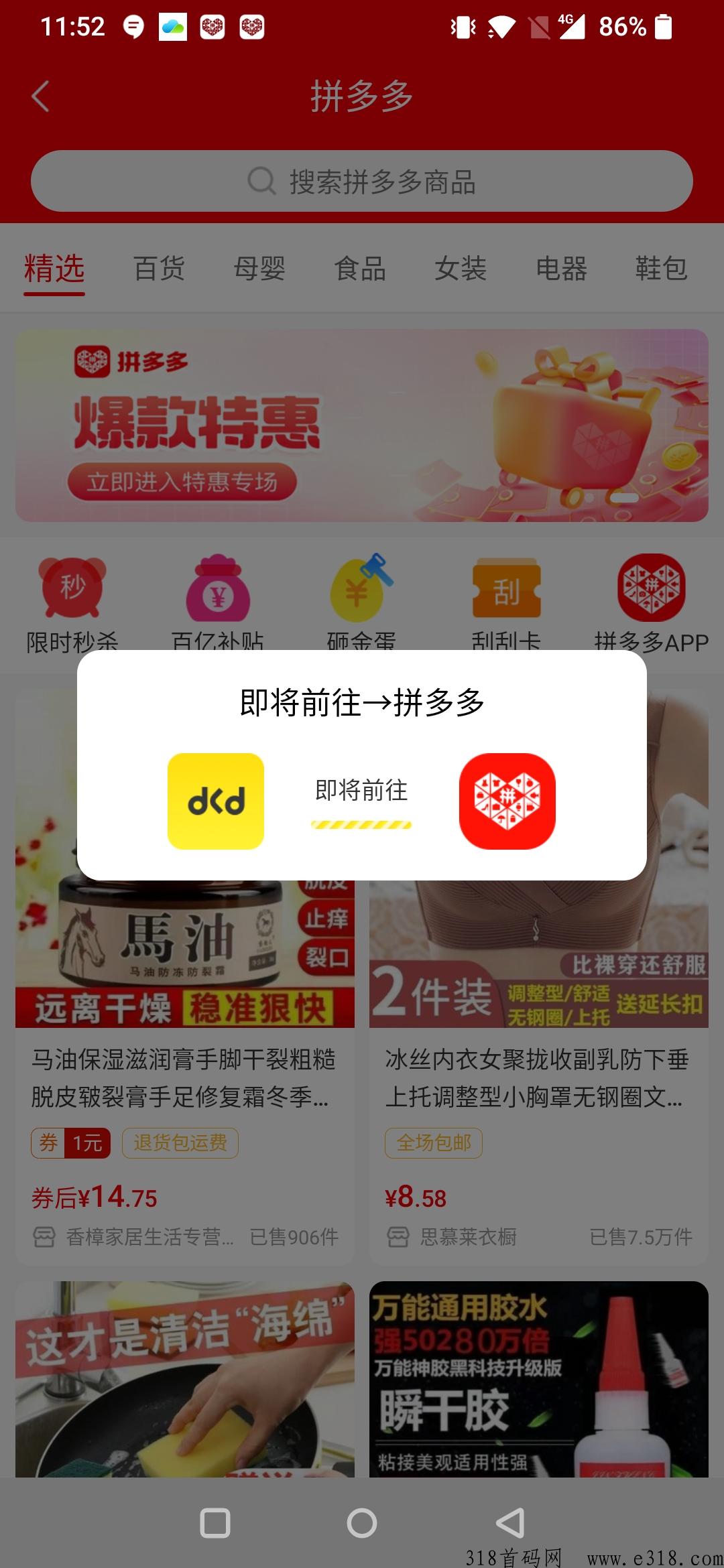Switch to the 百货 tab
This screenshot has width=724, height=1568.
(x=159, y=269)
